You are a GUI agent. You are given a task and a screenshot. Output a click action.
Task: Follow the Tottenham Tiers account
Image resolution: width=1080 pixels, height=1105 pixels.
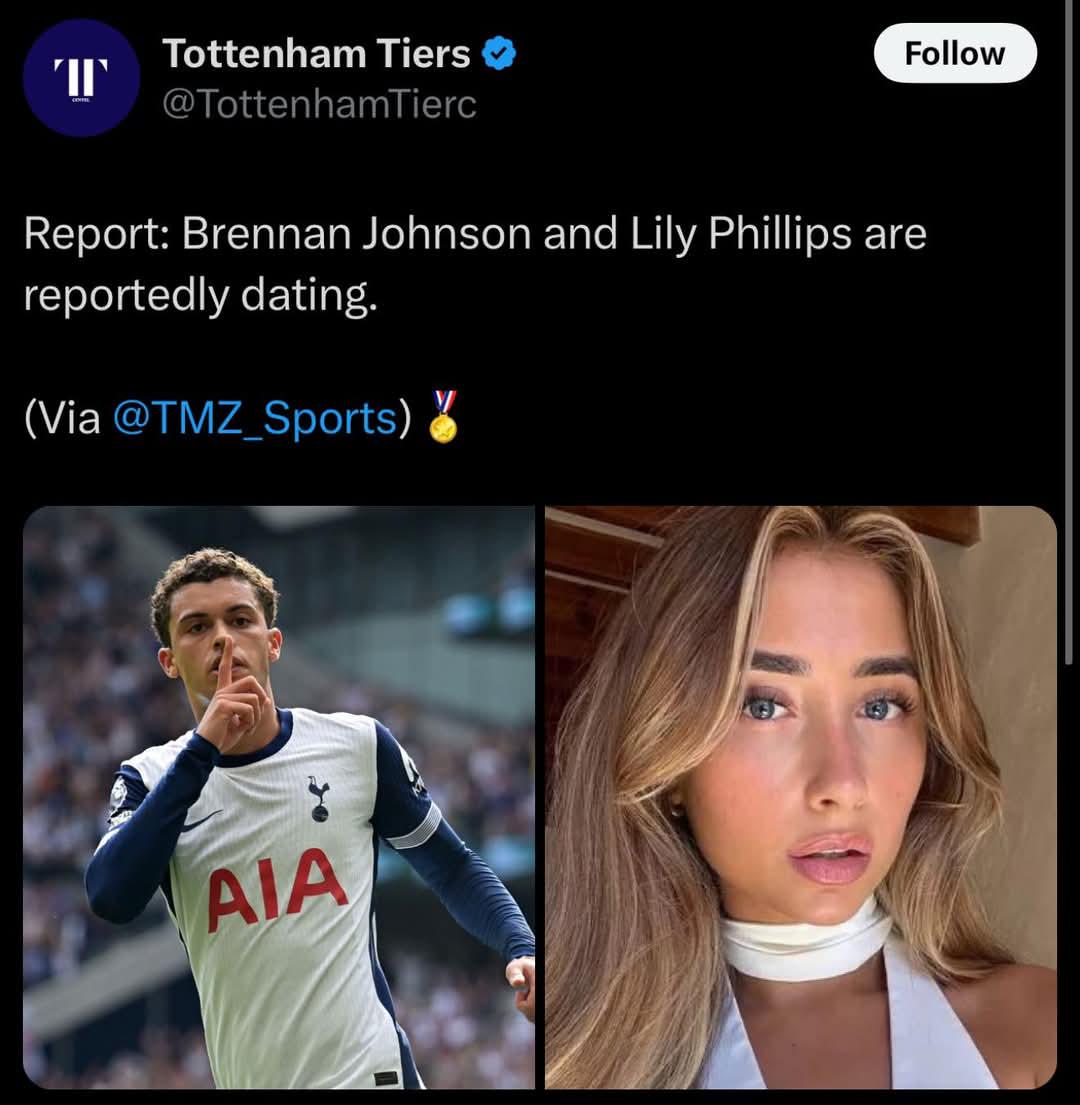(954, 54)
